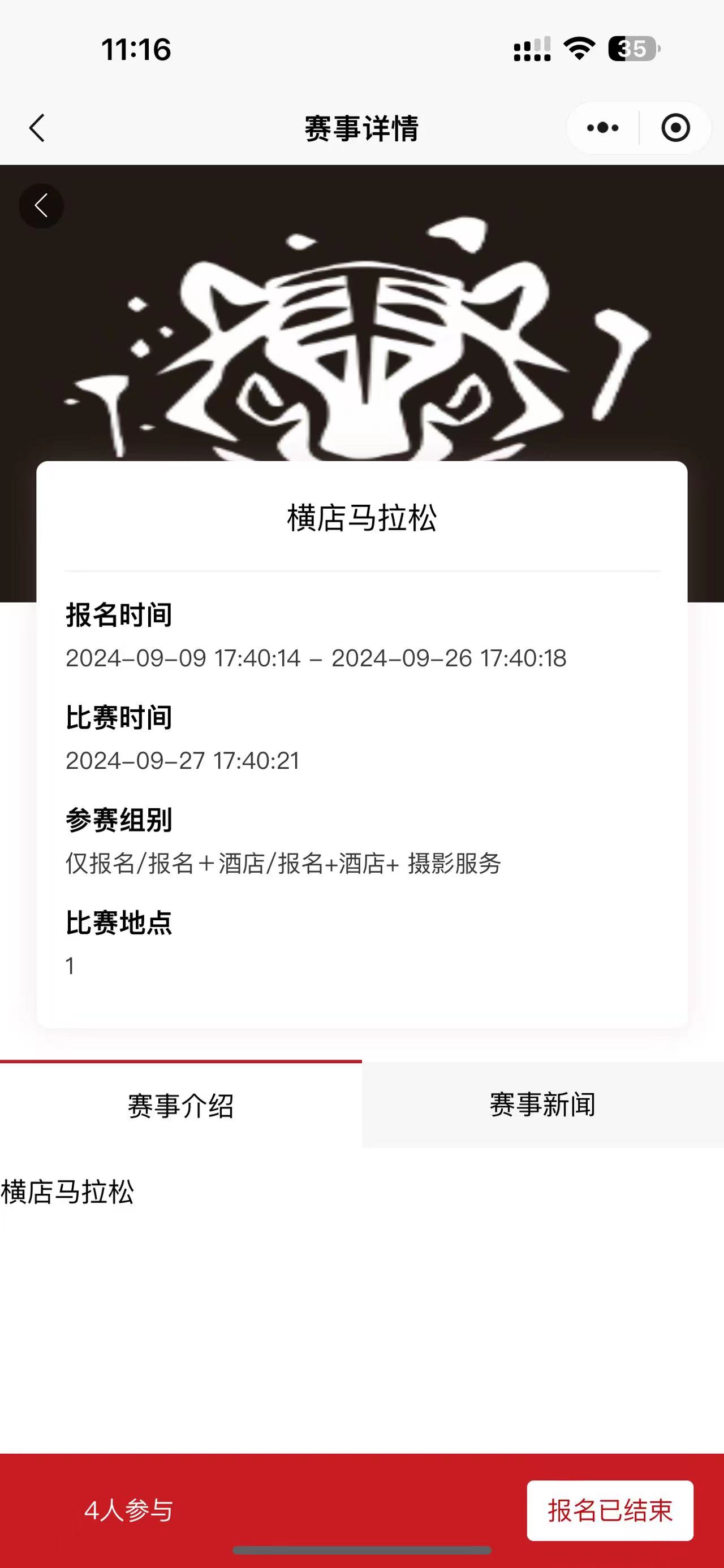Close the mini program with the circle button
This screenshot has height=1568, width=724.
pos(675,128)
